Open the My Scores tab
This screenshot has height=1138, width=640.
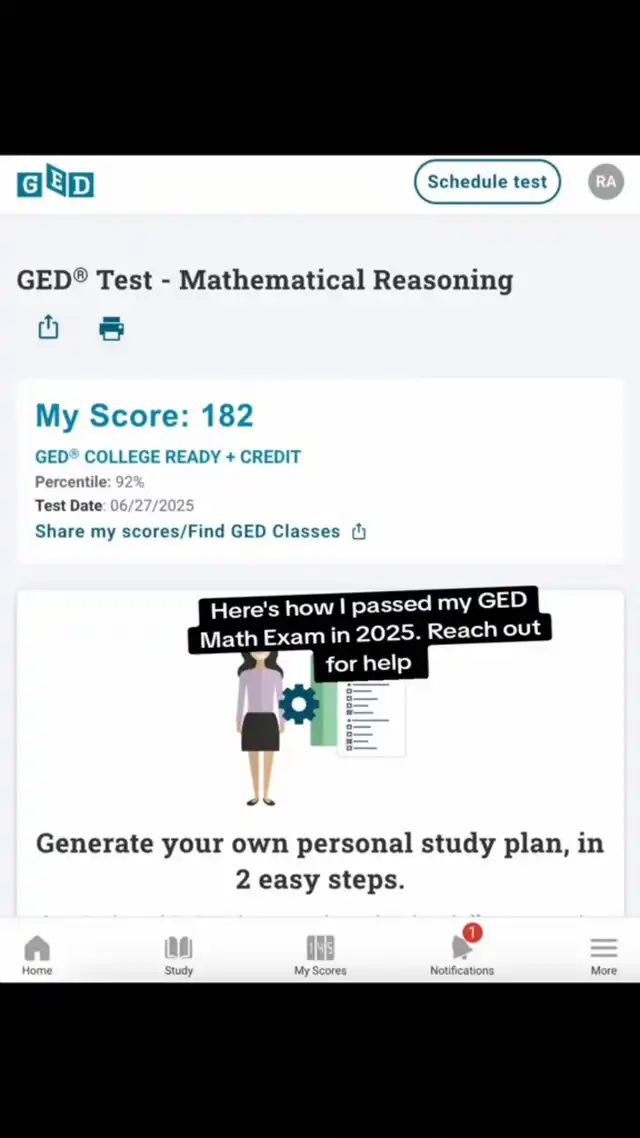[320, 955]
